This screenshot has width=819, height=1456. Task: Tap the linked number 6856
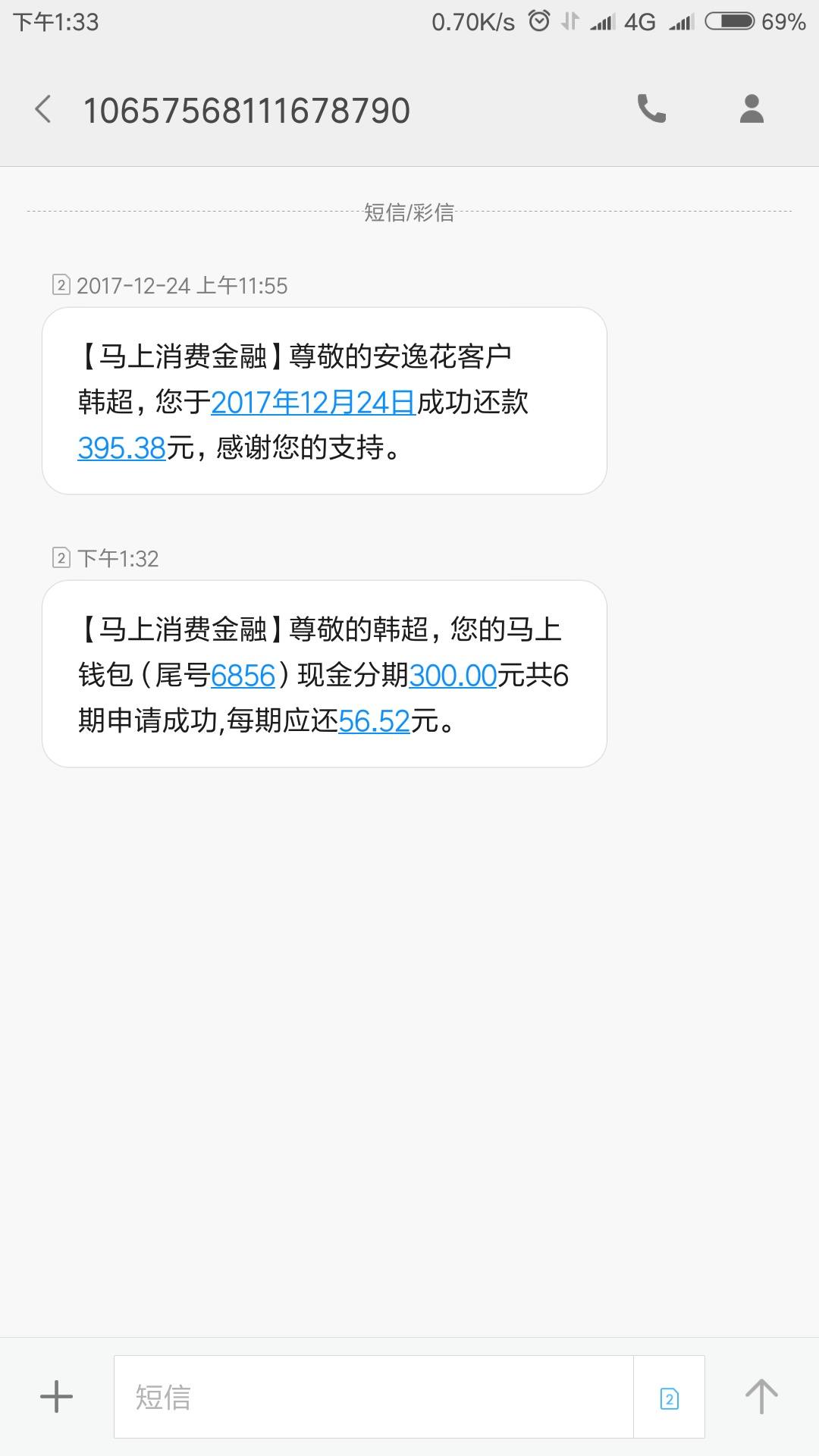243,675
